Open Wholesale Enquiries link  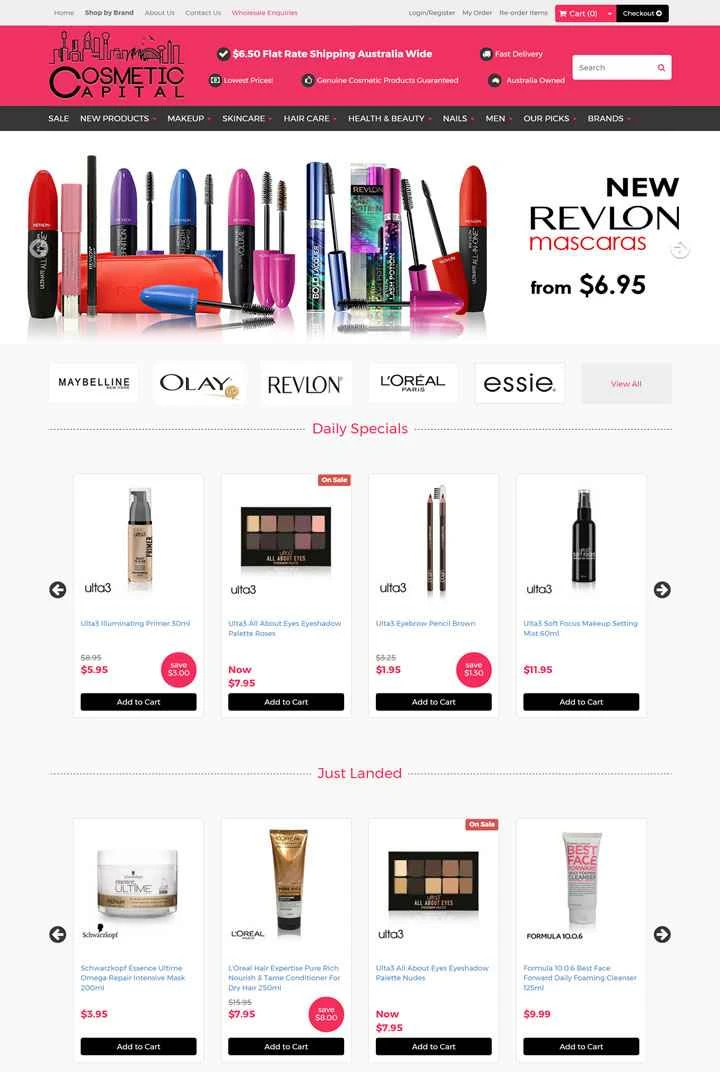pyautogui.click(x=264, y=13)
